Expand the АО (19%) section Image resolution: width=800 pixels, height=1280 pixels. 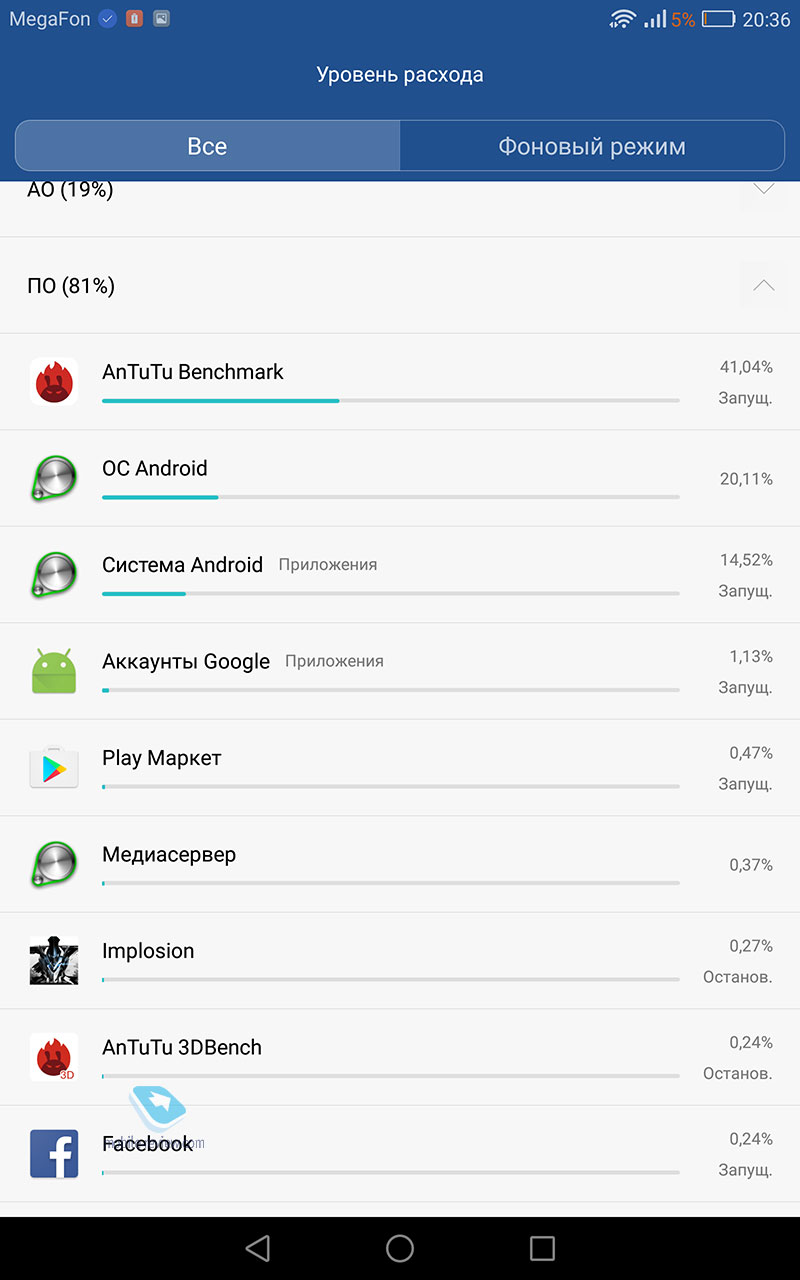[763, 191]
